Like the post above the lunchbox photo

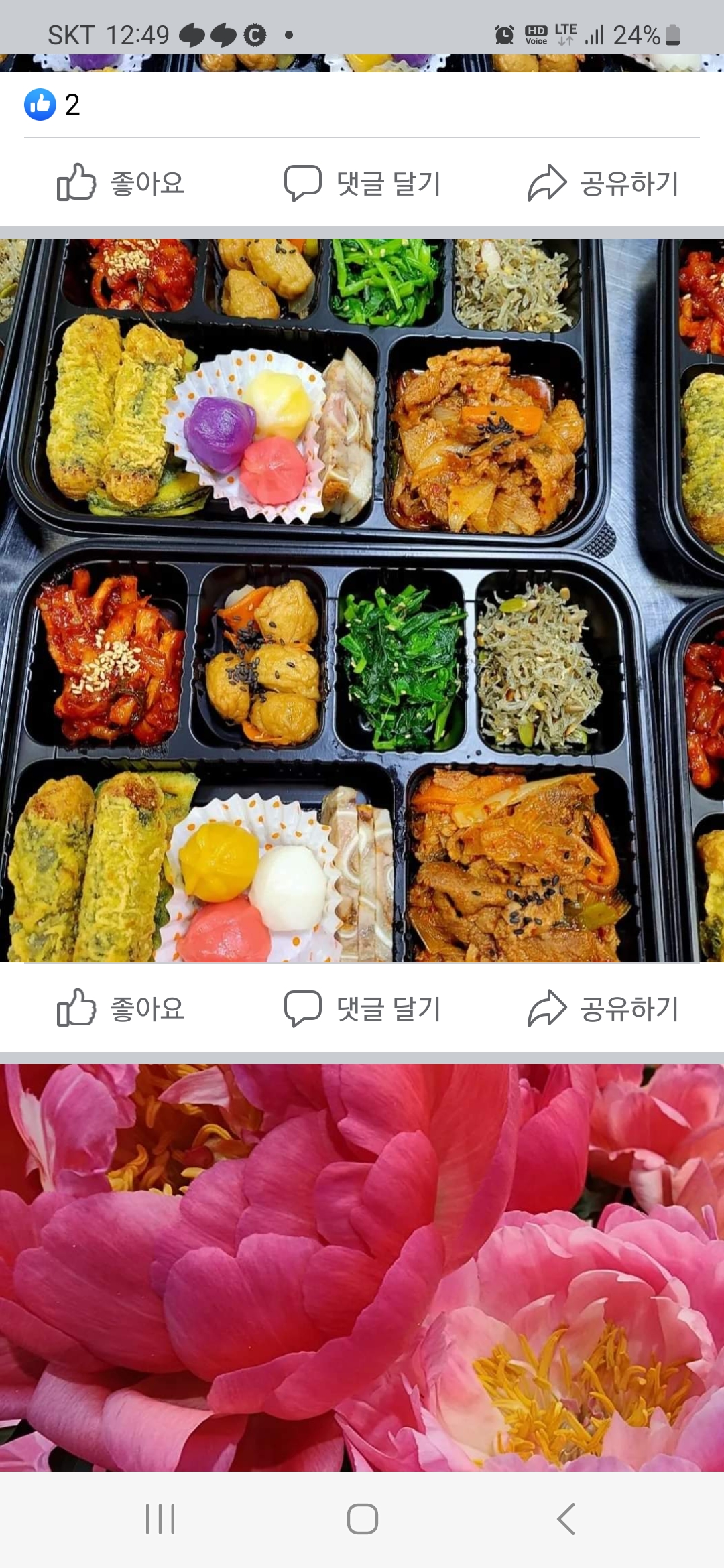pyautogui.click(x=121, y=183)
